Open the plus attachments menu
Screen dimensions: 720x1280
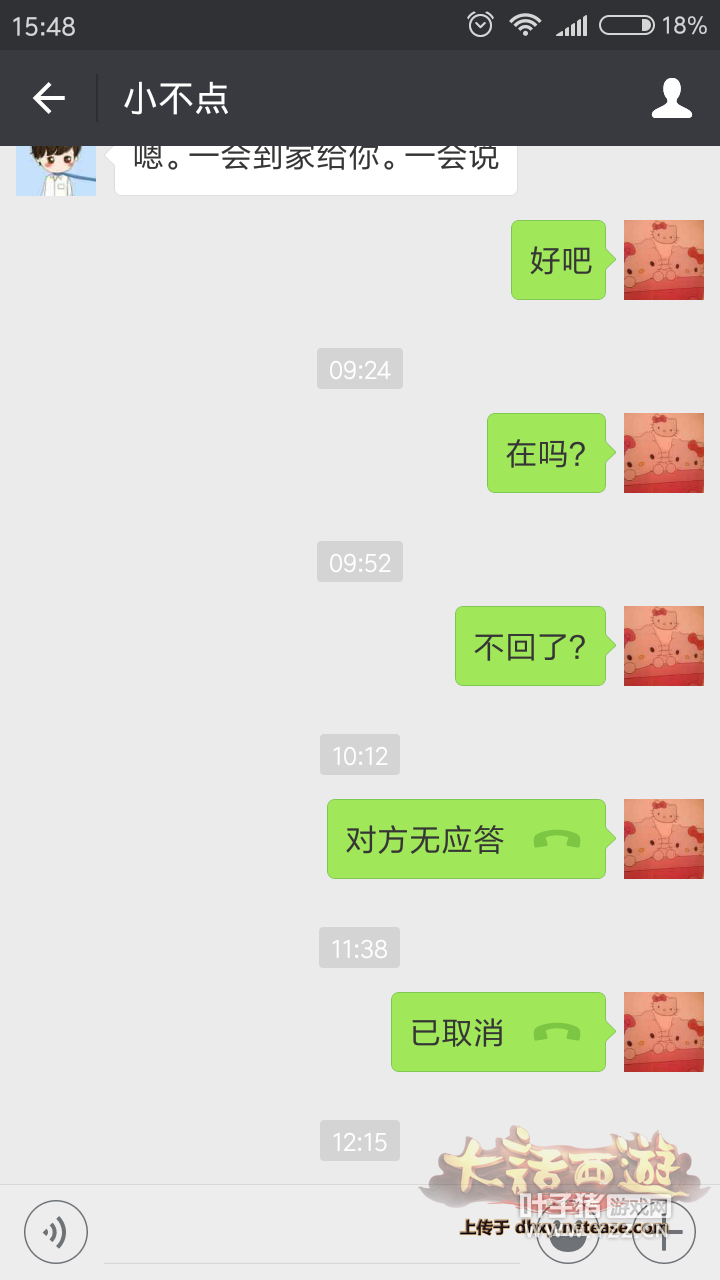click(x=664, y=1231)
